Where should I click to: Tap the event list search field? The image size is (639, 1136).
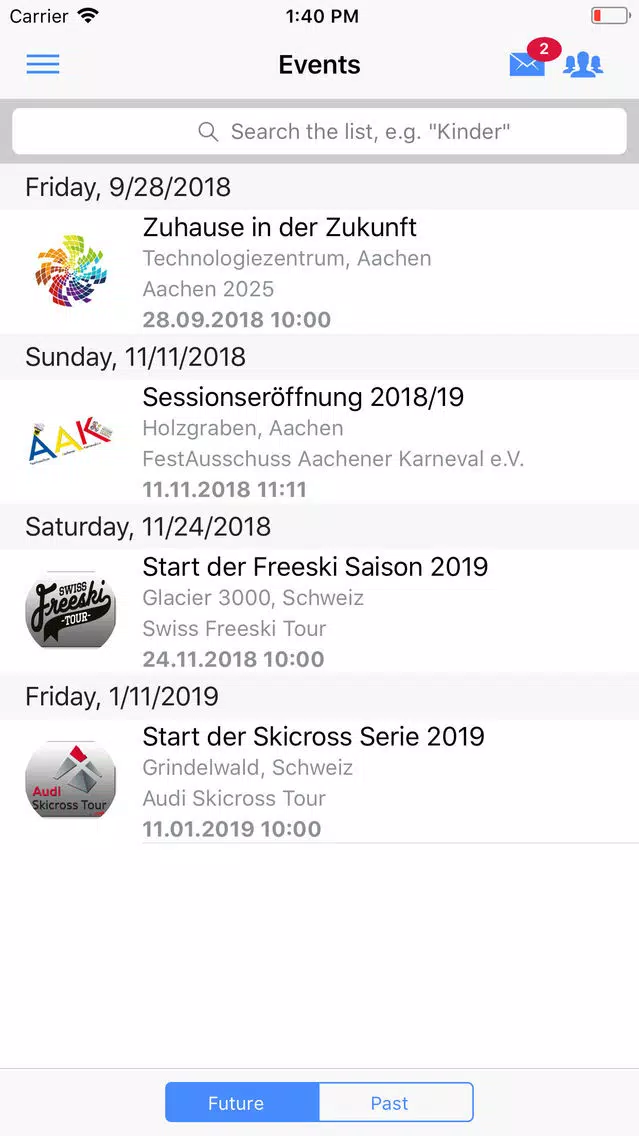(320, 131)
